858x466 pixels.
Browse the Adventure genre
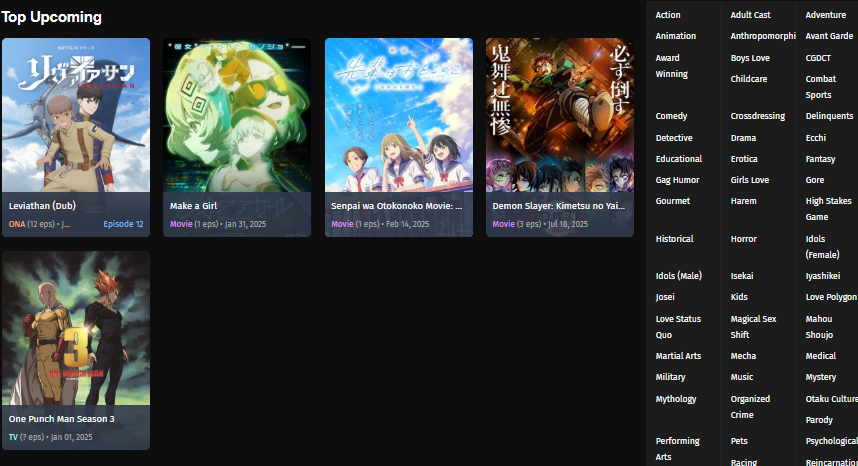[x=825, y=15]
